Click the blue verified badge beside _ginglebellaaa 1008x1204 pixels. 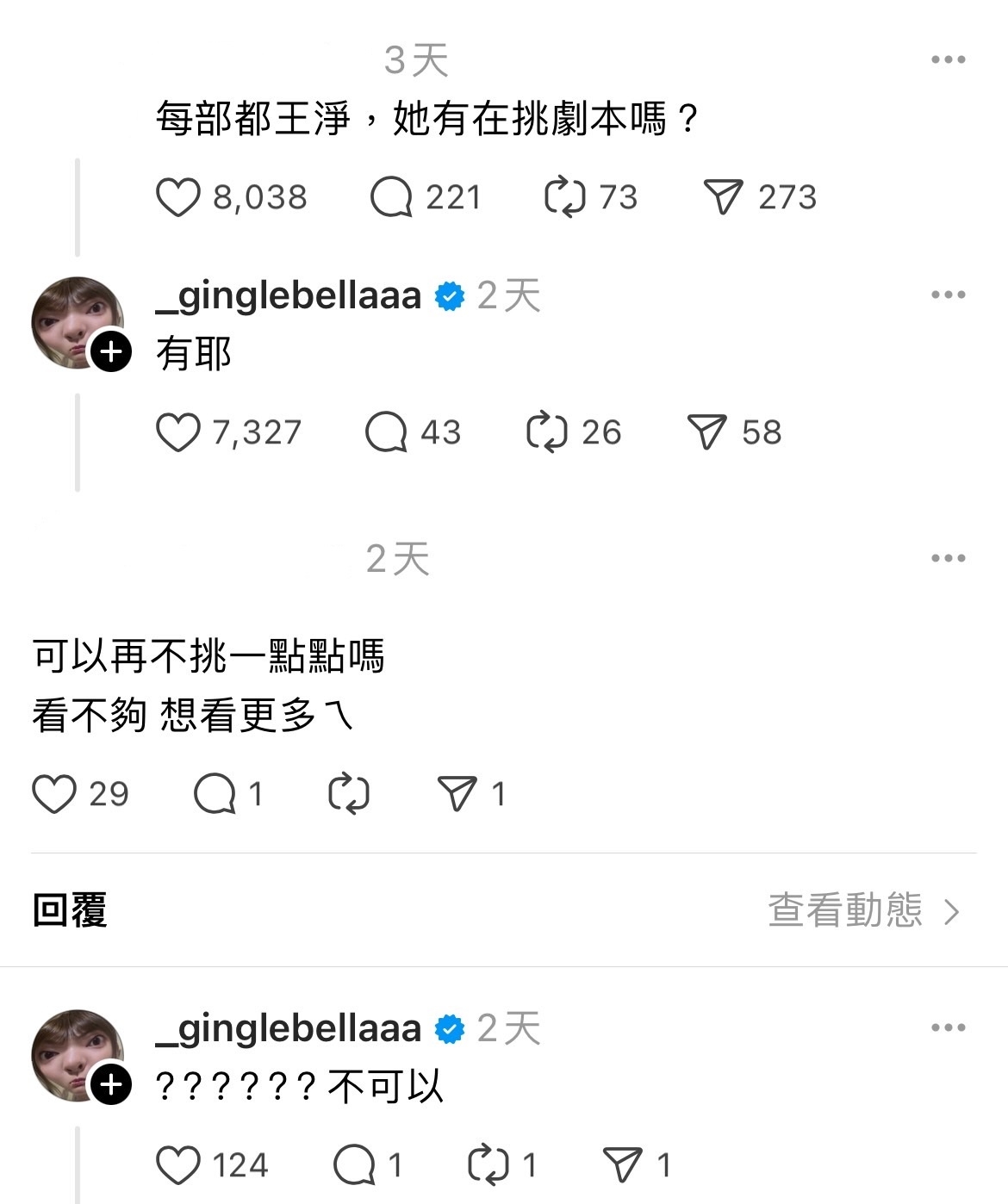(449, 295)
